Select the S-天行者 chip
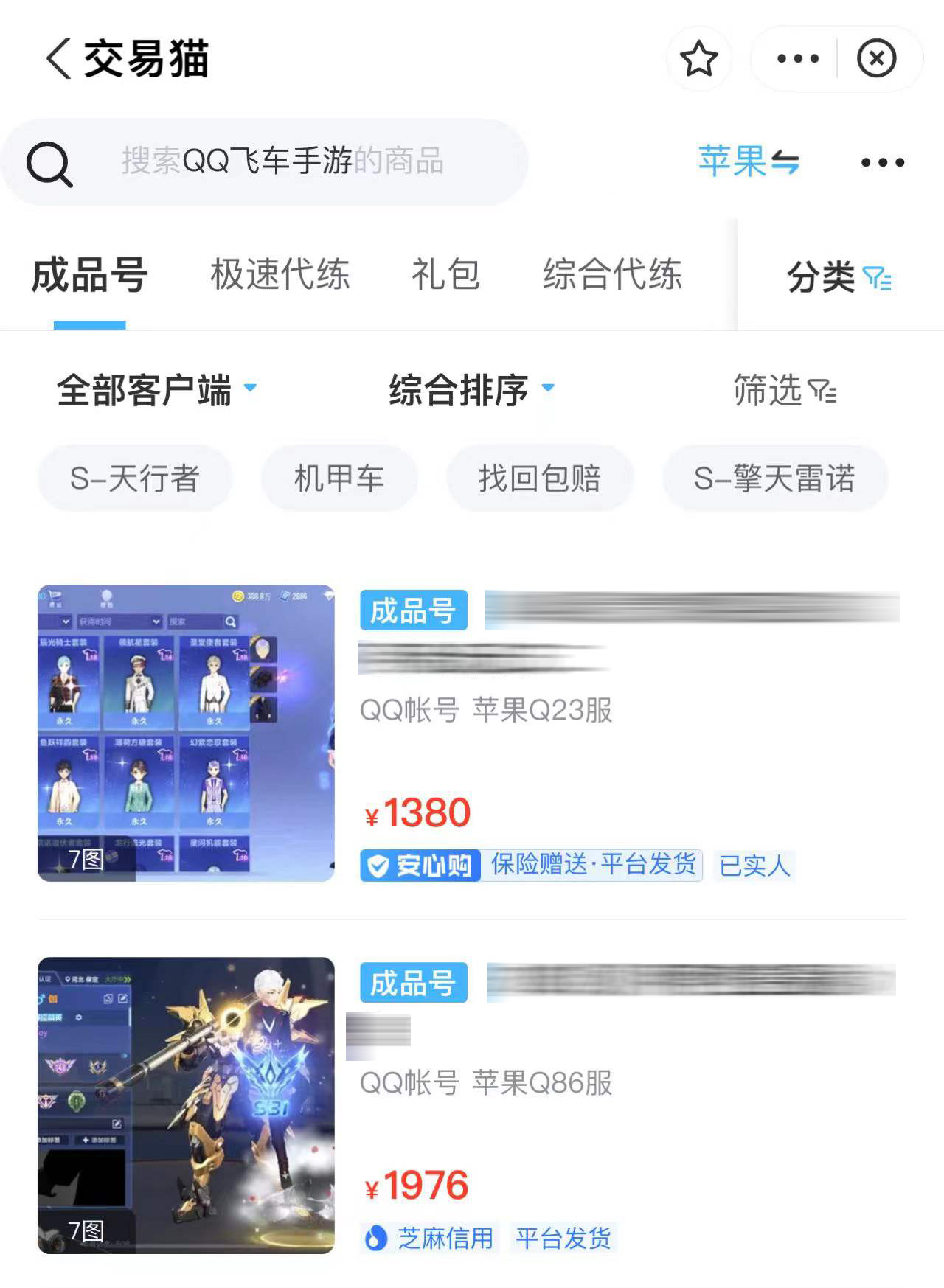The width and height of the screenshot is (944, 1288). (x=135, y=478)
